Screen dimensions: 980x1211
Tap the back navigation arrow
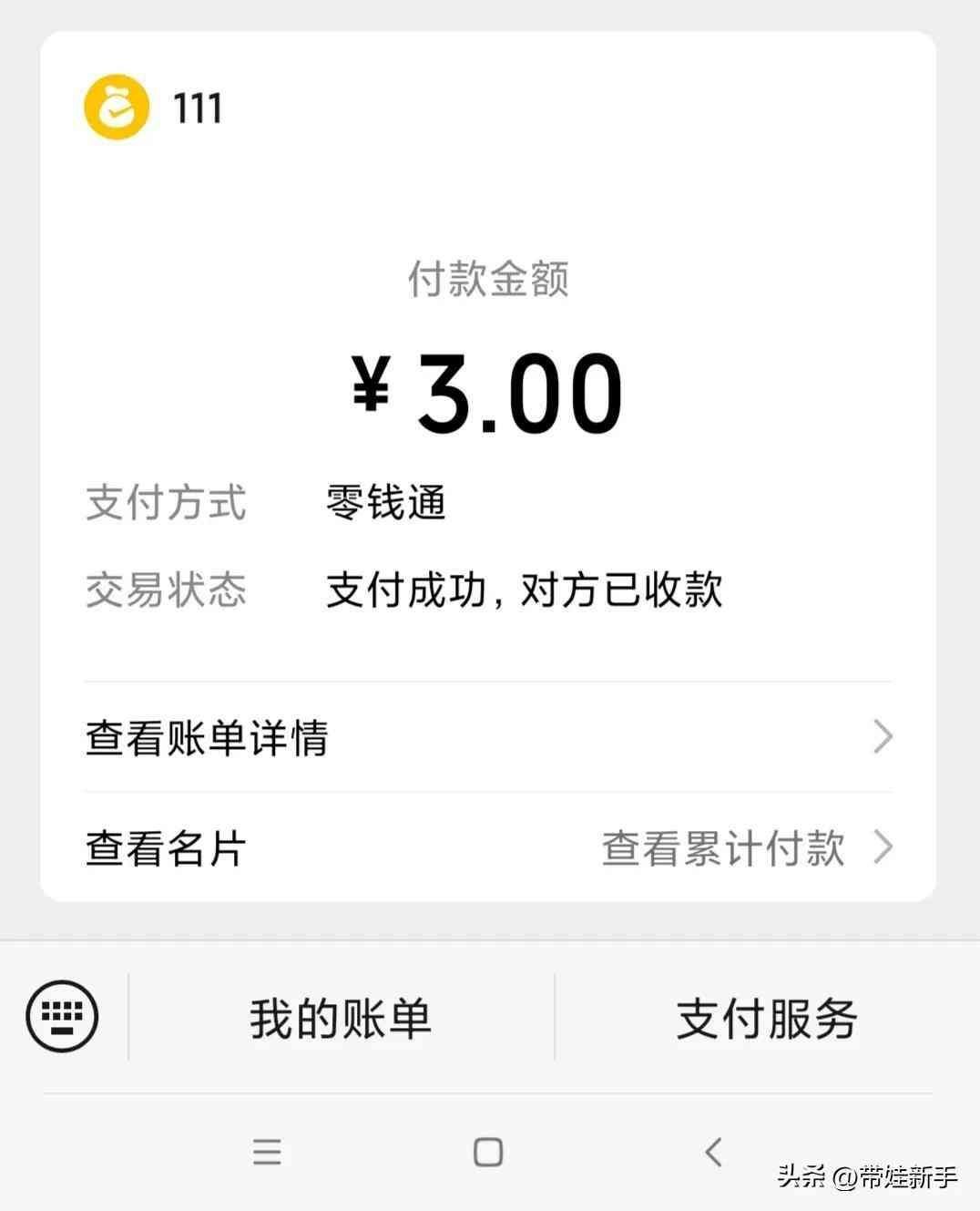tap(712, 1151)
